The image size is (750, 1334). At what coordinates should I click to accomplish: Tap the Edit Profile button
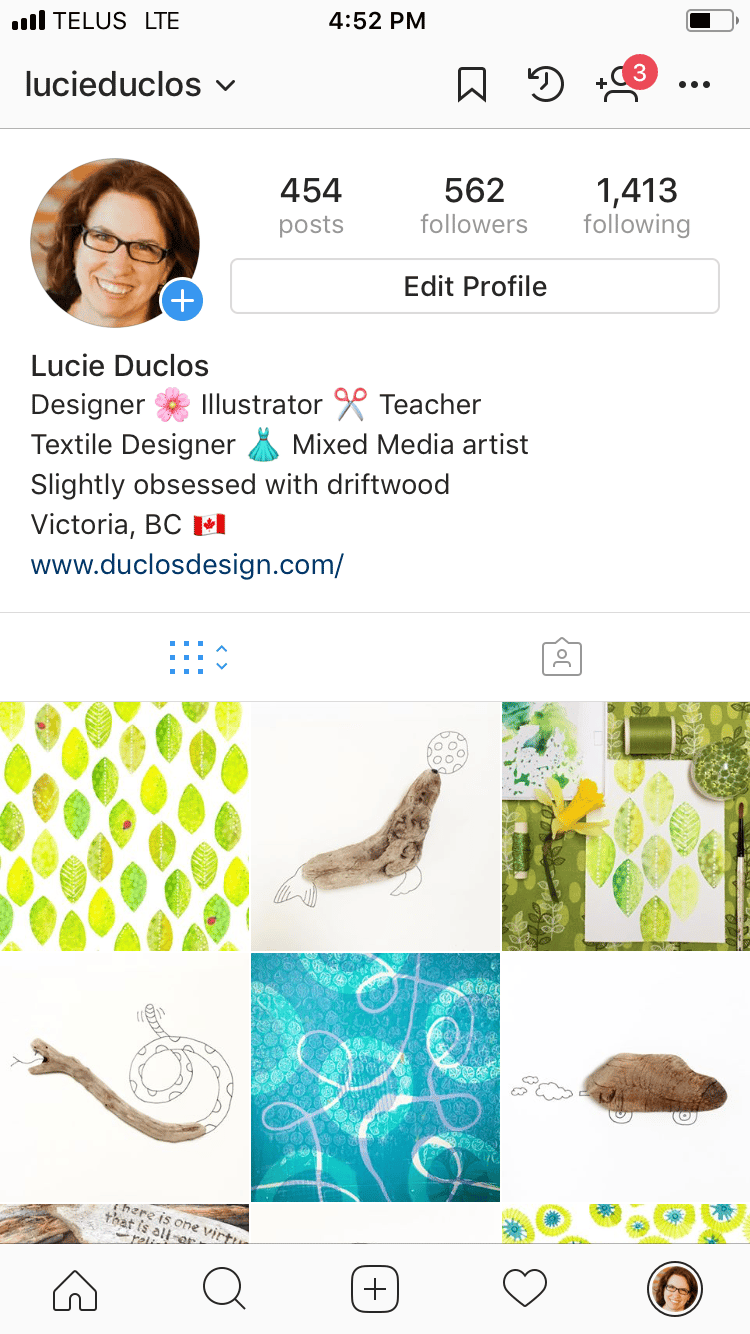click(475, 286)
